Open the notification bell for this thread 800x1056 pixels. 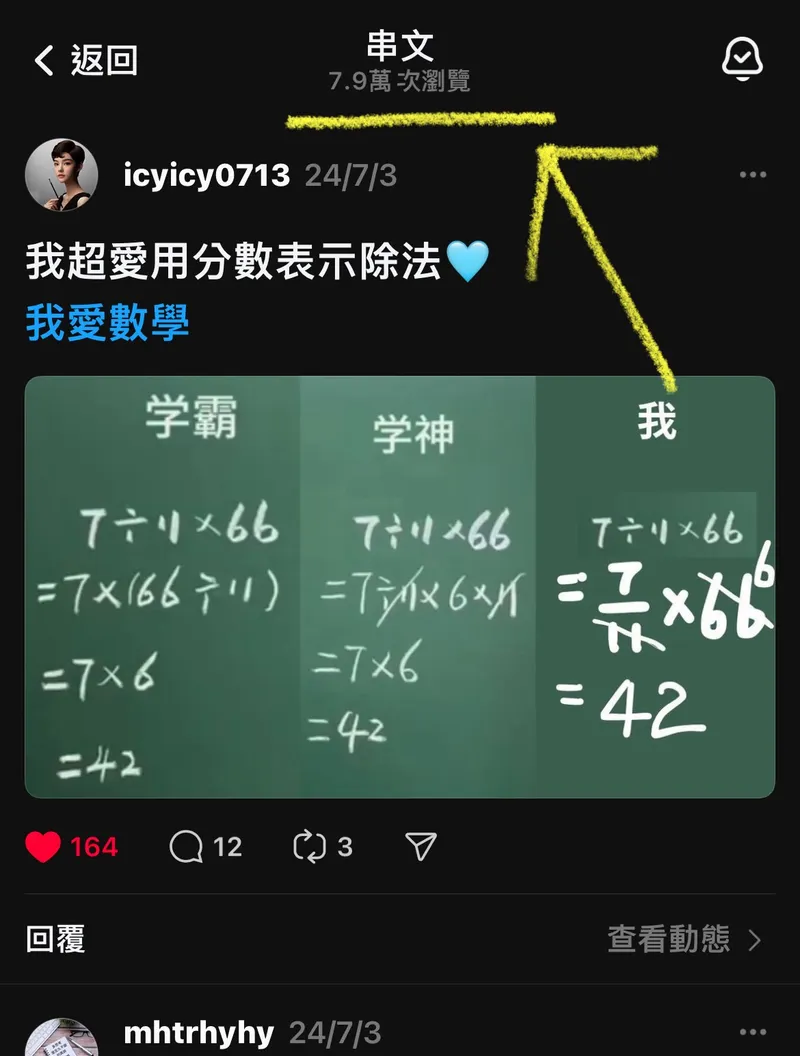[742, 60]
